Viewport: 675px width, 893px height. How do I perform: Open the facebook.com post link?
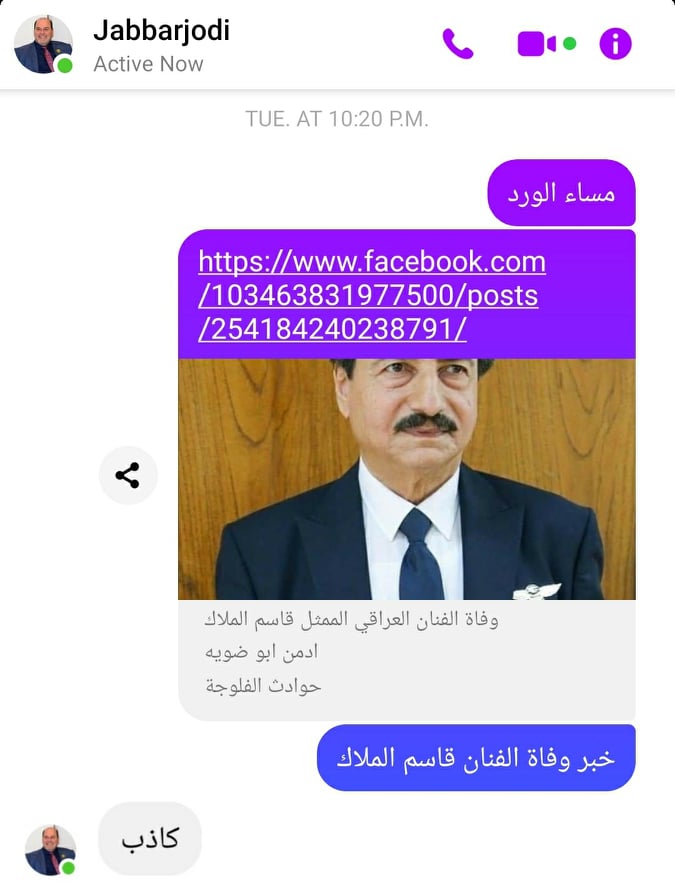(x=372, y=296)
